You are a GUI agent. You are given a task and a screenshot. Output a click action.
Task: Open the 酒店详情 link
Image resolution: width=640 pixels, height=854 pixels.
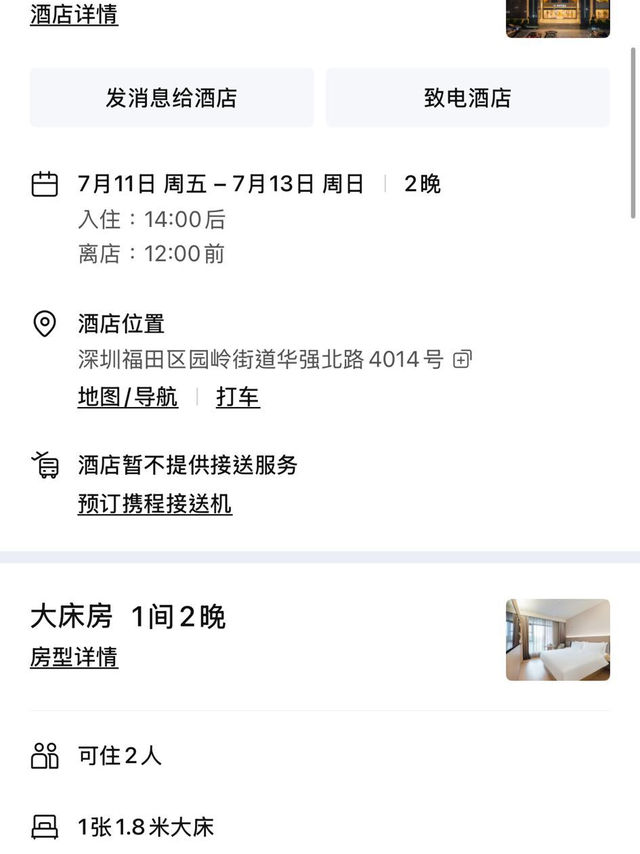[74, 15]
